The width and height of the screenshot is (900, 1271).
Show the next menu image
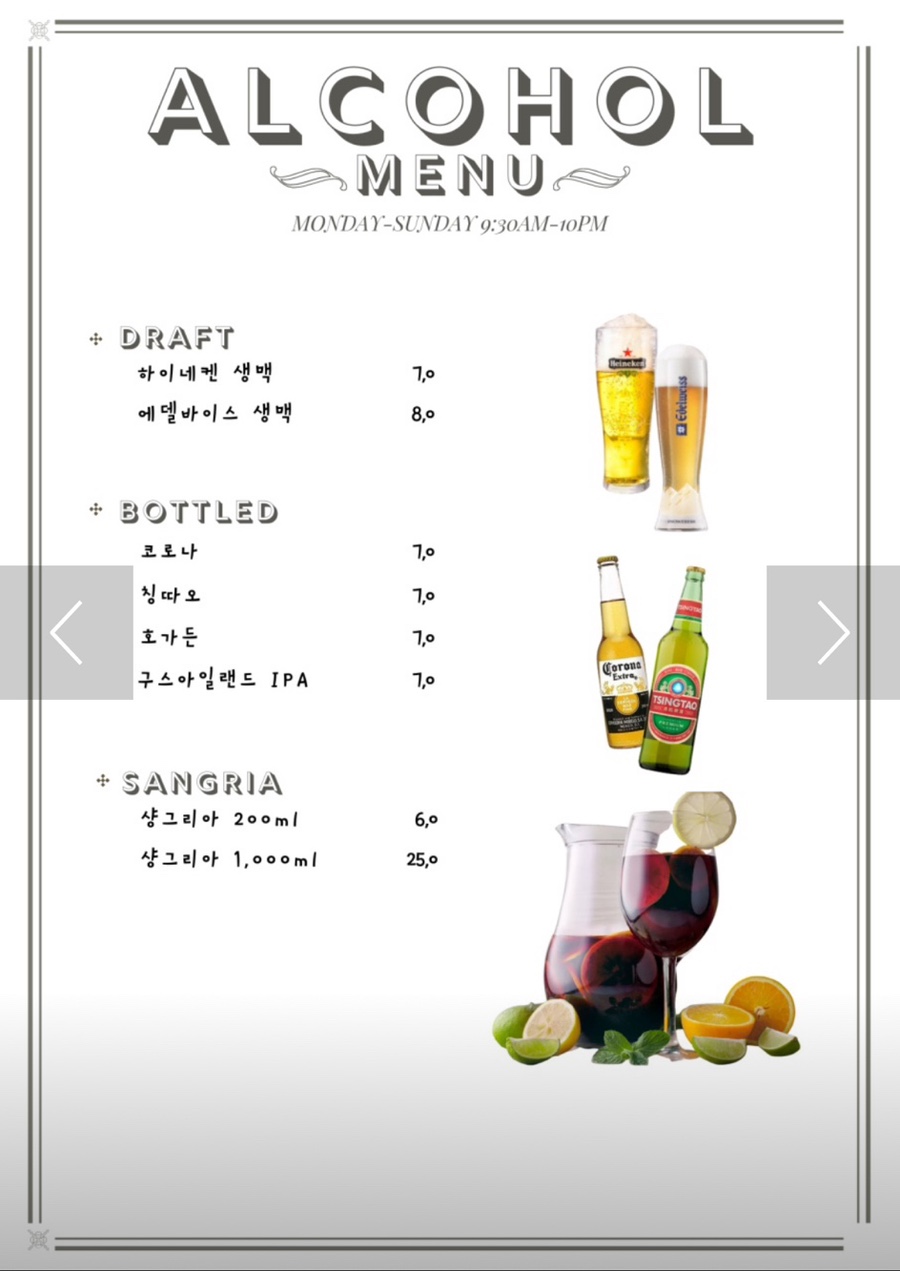click(x=833, y=632)
